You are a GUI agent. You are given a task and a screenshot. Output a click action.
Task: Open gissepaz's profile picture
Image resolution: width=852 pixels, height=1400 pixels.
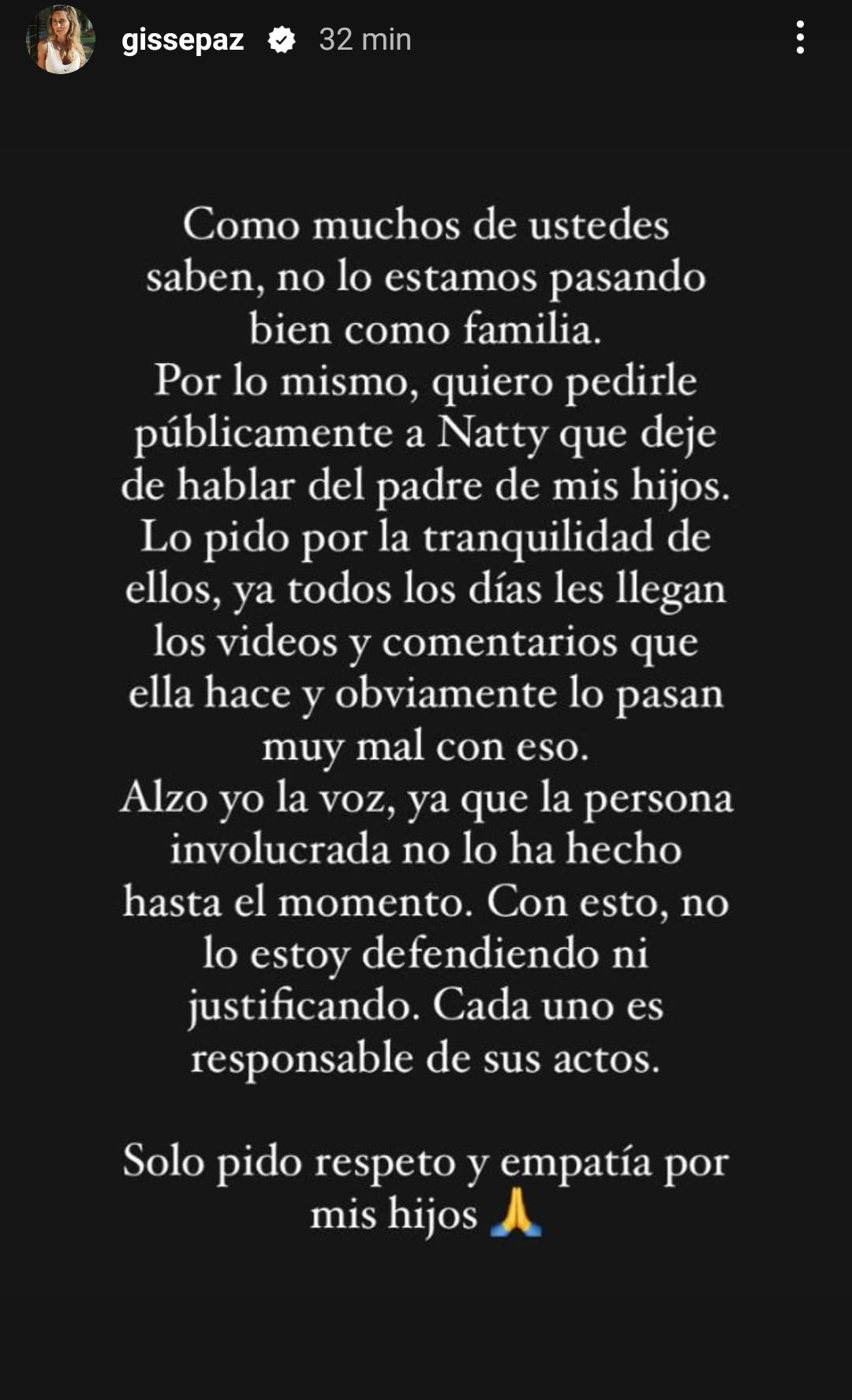[61, 39]
